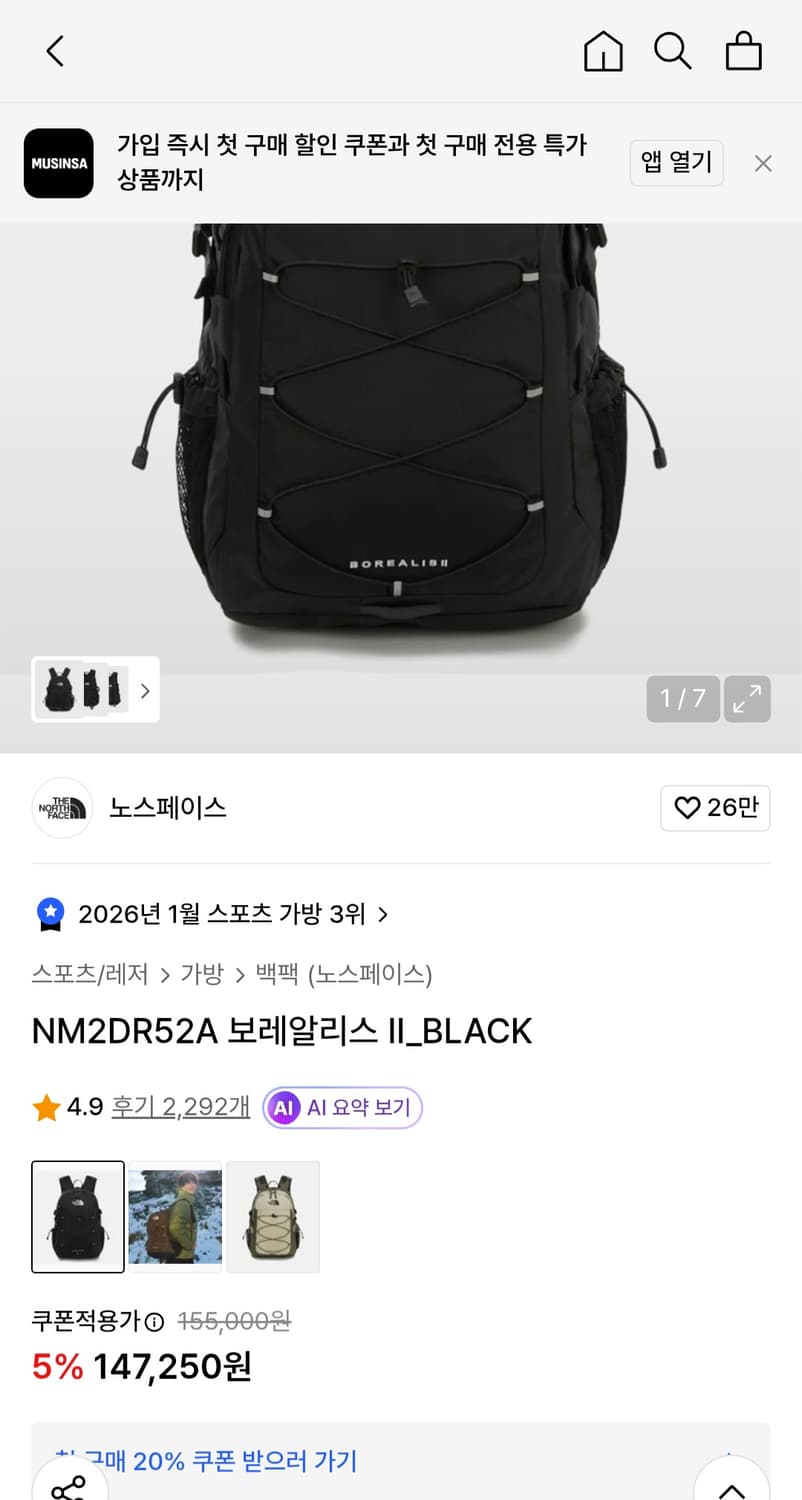Tap the MUSINSA logo in the banner
This screenshot has height=1500, width=802.
[58, 163]
